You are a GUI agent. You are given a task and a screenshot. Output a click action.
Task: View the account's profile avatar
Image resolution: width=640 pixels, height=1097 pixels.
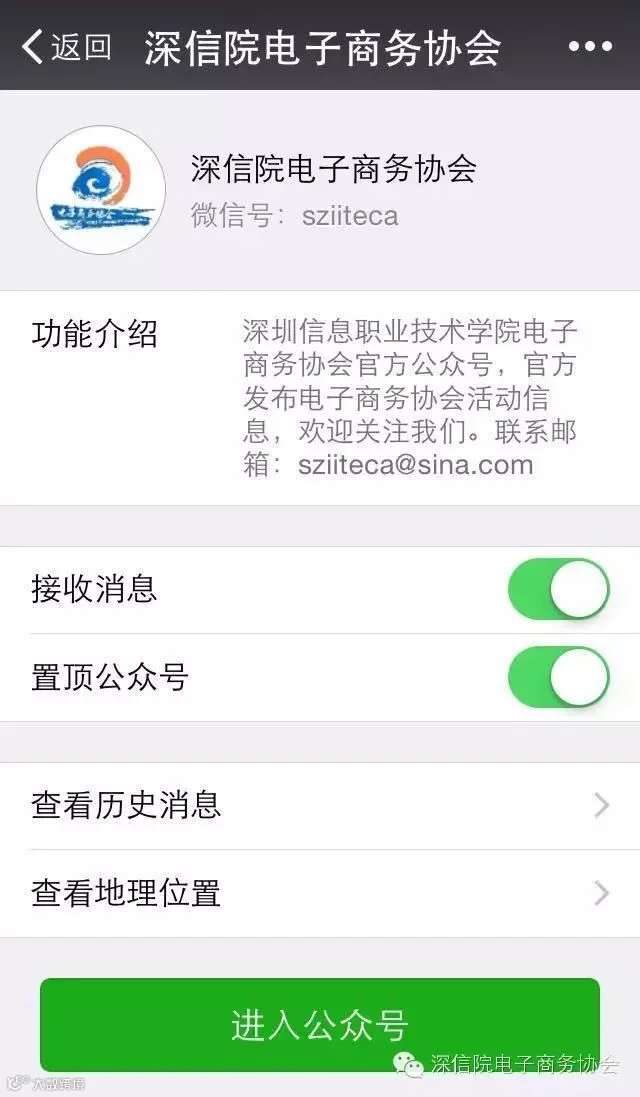pyautogui.click(x=101, y=190)
